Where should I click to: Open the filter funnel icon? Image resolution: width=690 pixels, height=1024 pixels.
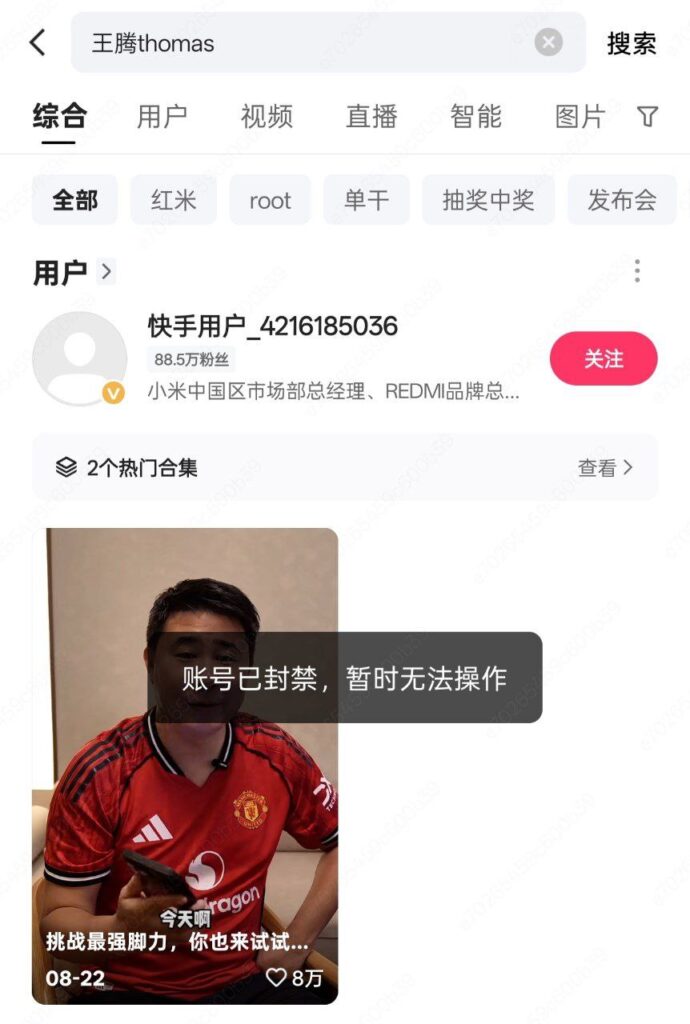[648, 116]
